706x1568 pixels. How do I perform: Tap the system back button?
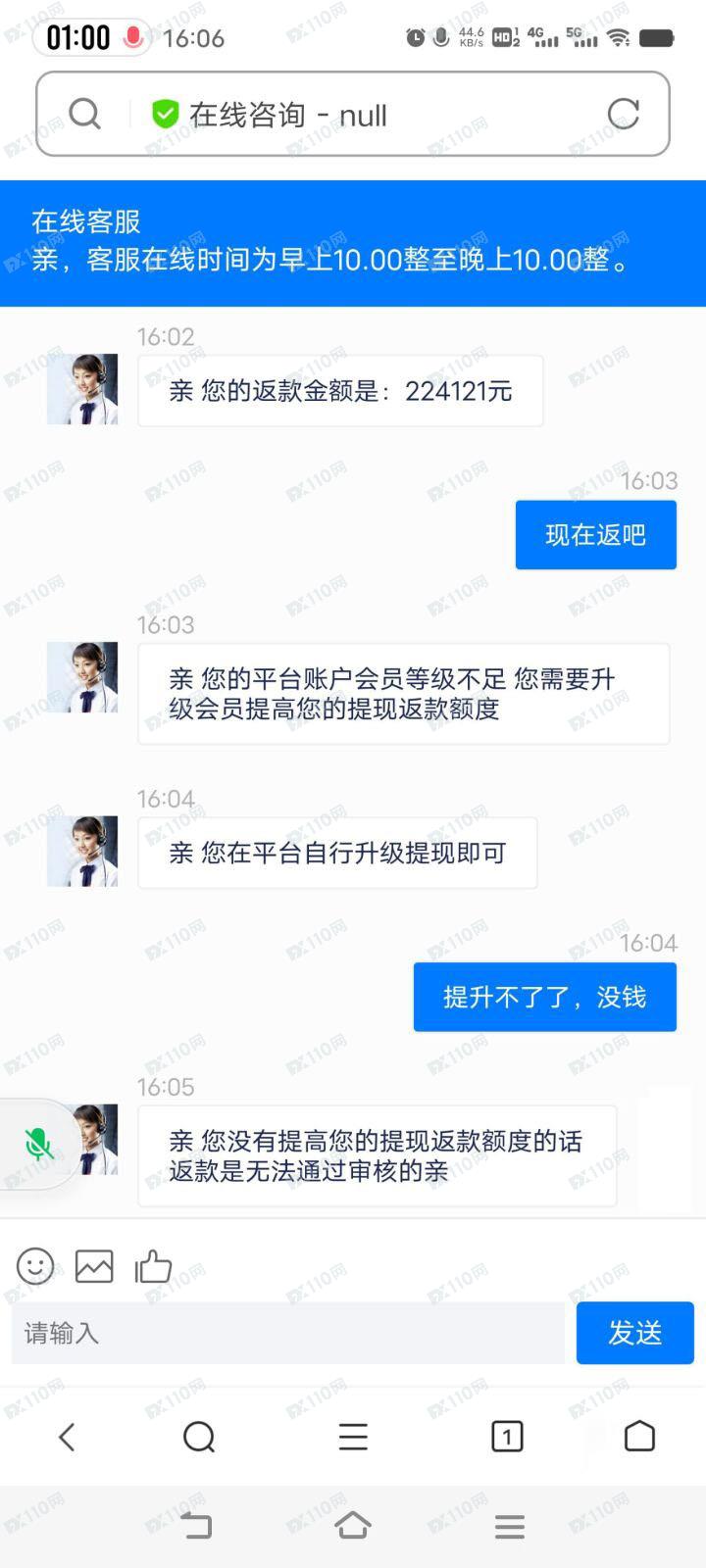coord(196,1525)
